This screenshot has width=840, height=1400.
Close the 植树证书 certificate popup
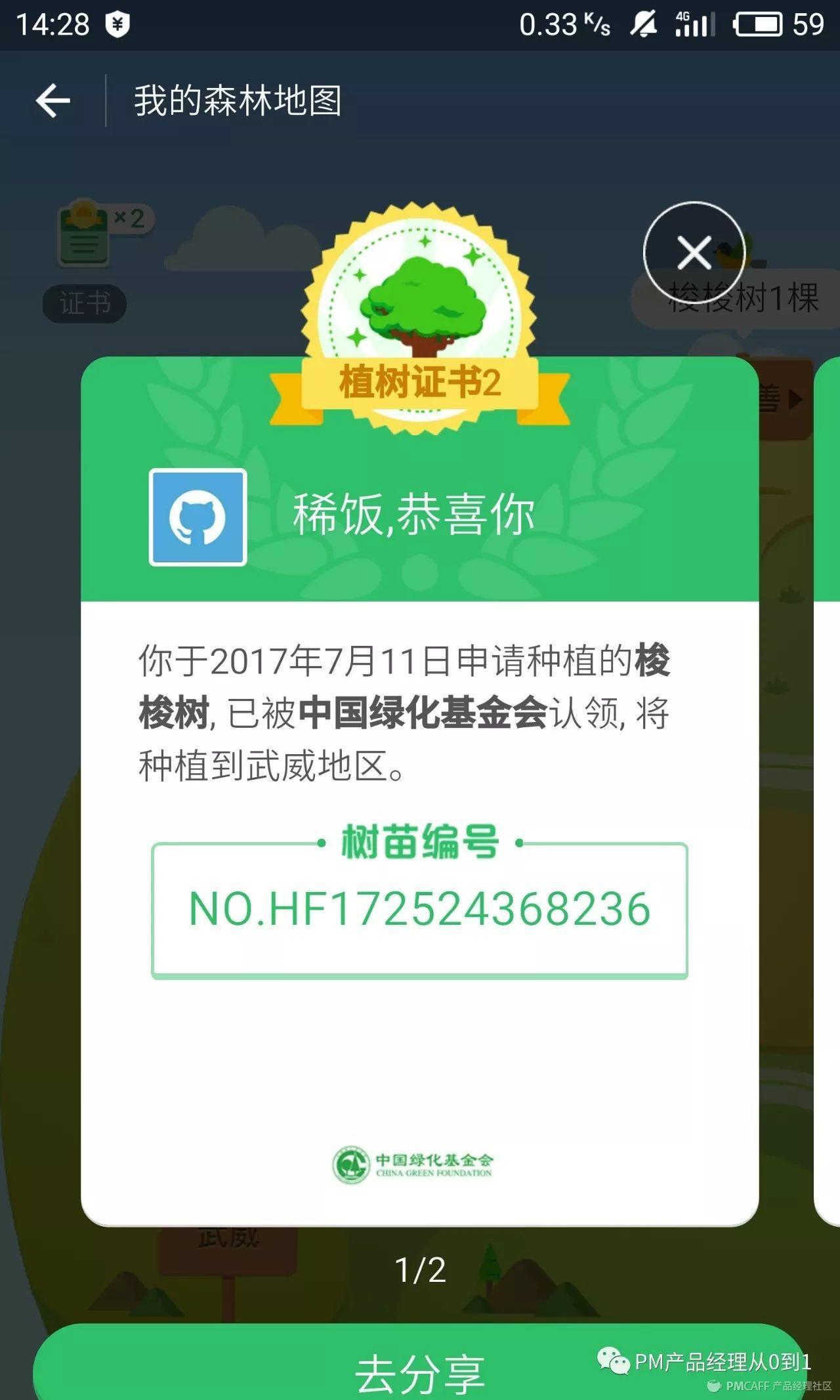click(x=694, y=253)
